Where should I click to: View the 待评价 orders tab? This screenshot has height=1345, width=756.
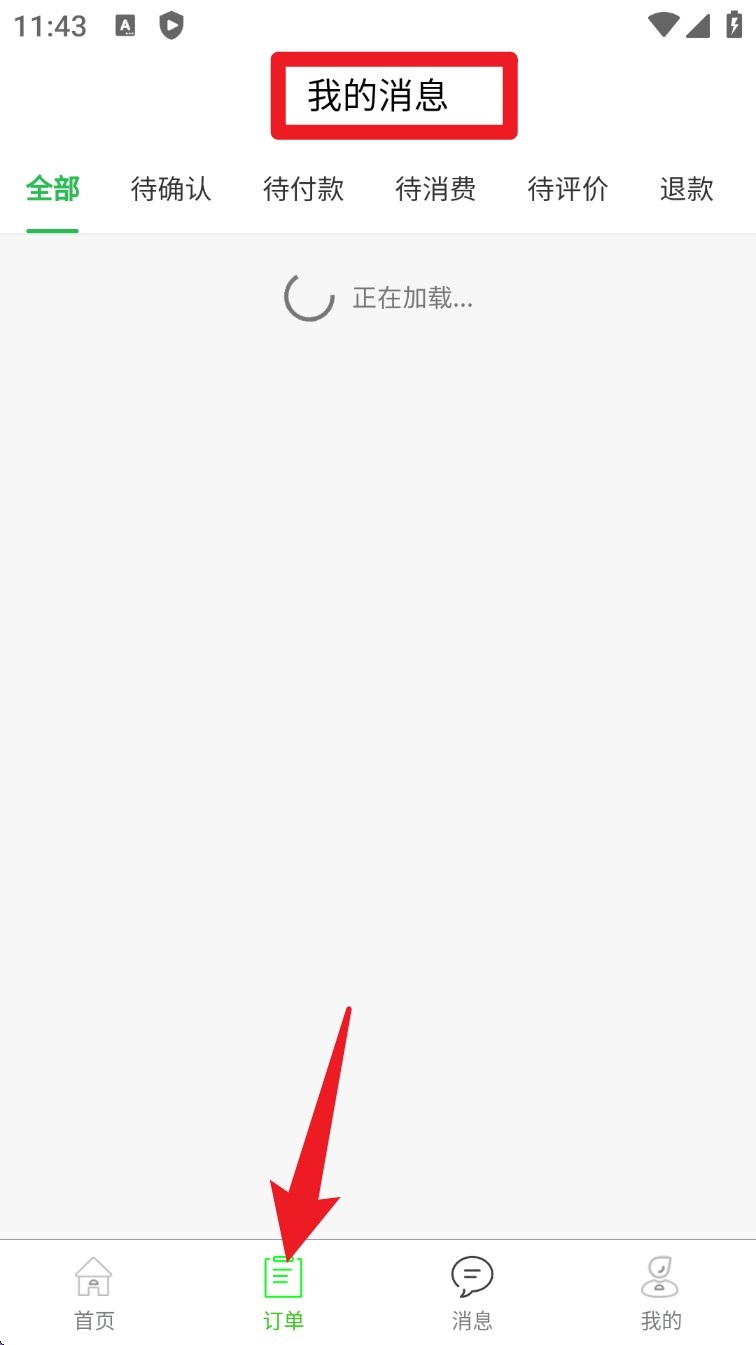tap(567, 189)
